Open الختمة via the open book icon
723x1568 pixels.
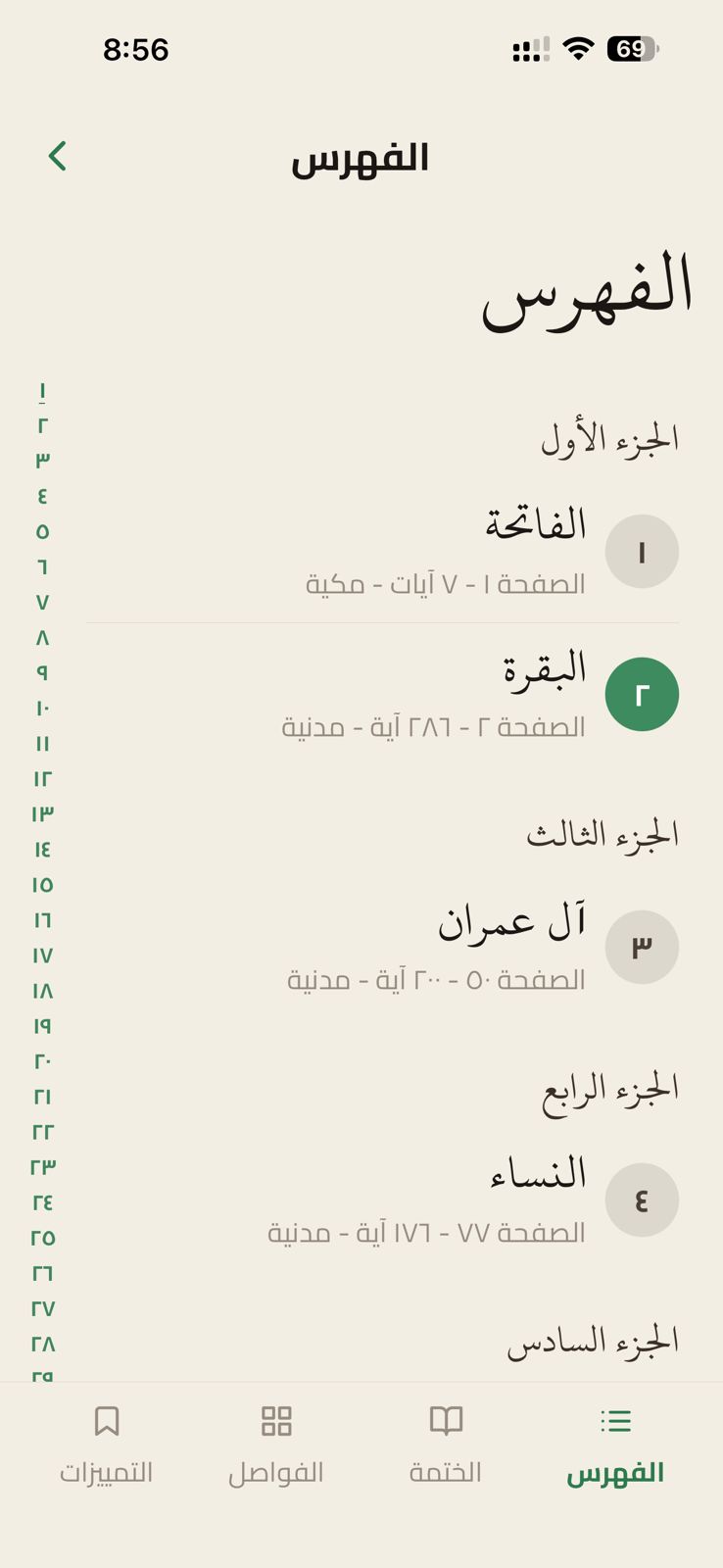[x=446, y=1441]
